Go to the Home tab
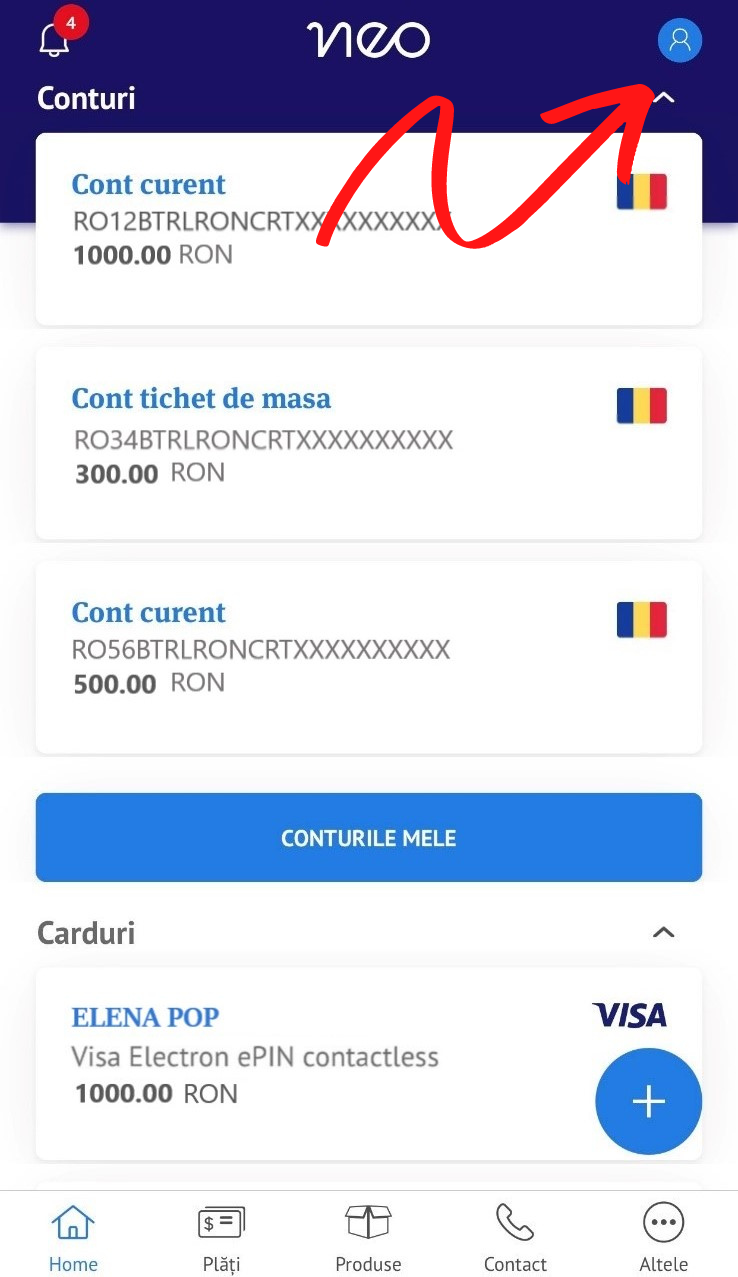Screen dimensions: 738x1277 (x=73, y=1237)
